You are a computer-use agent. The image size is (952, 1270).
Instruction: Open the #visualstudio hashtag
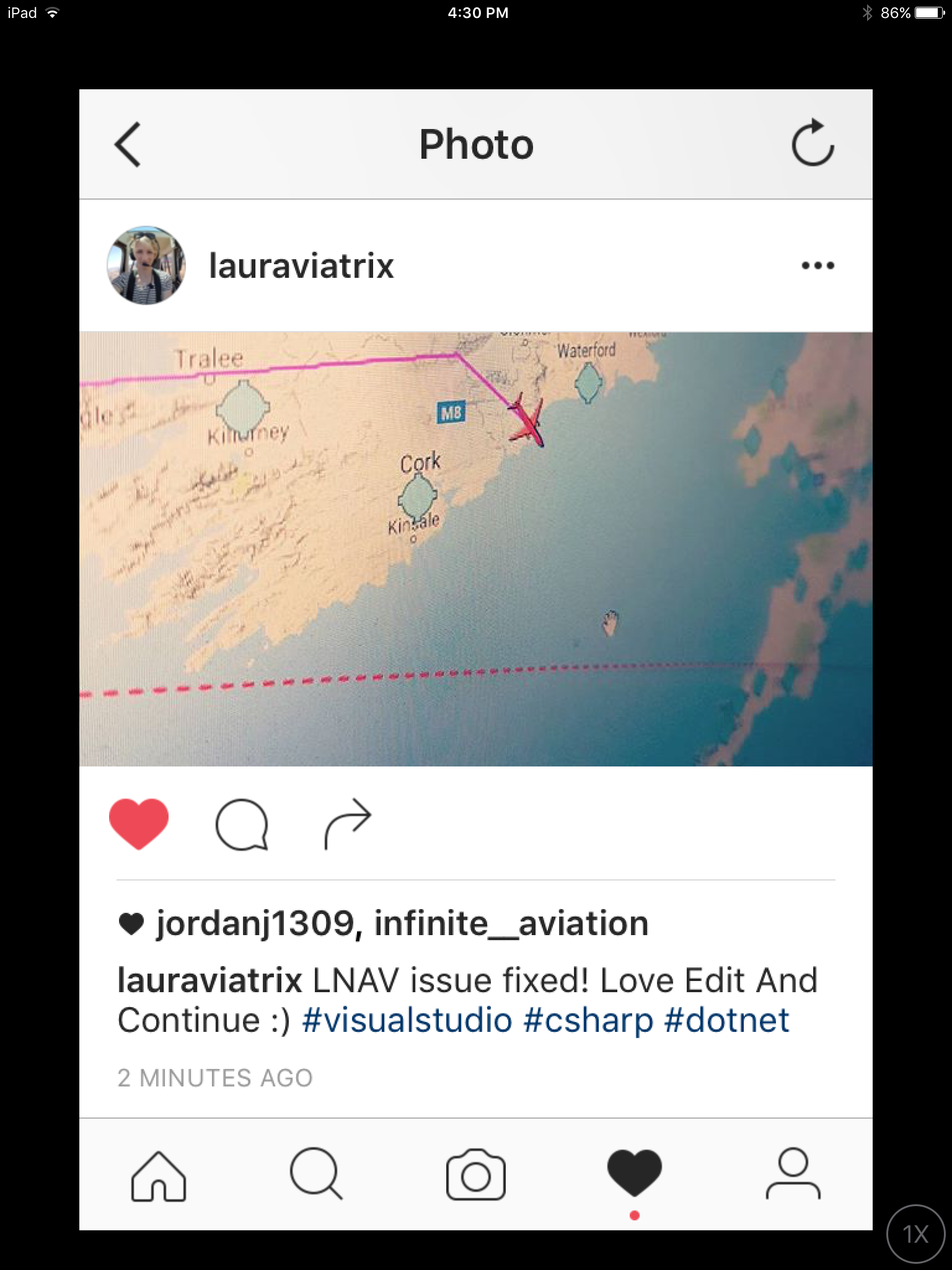(407, 1021)
